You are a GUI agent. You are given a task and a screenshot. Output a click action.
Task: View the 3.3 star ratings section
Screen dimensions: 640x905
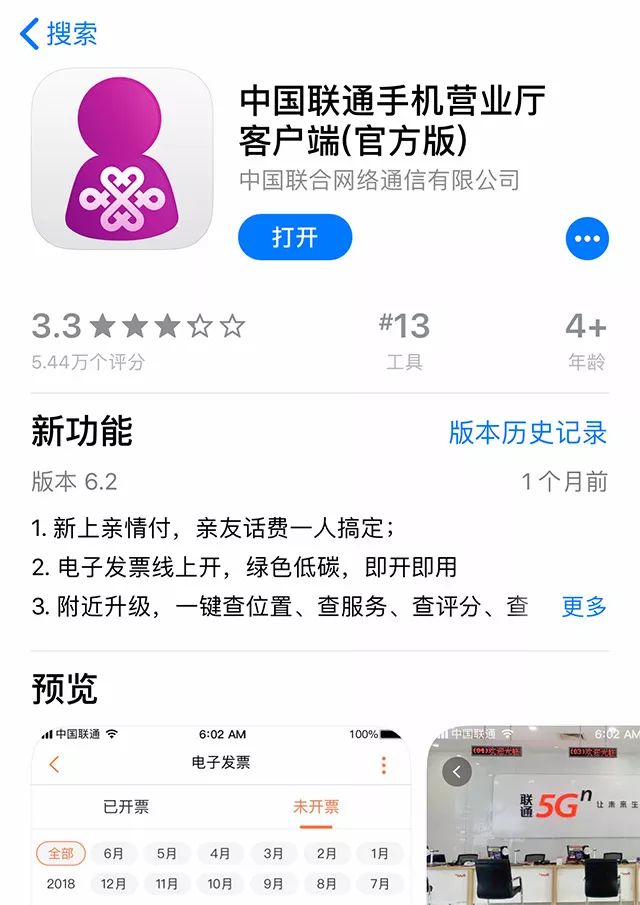point(138,338)
